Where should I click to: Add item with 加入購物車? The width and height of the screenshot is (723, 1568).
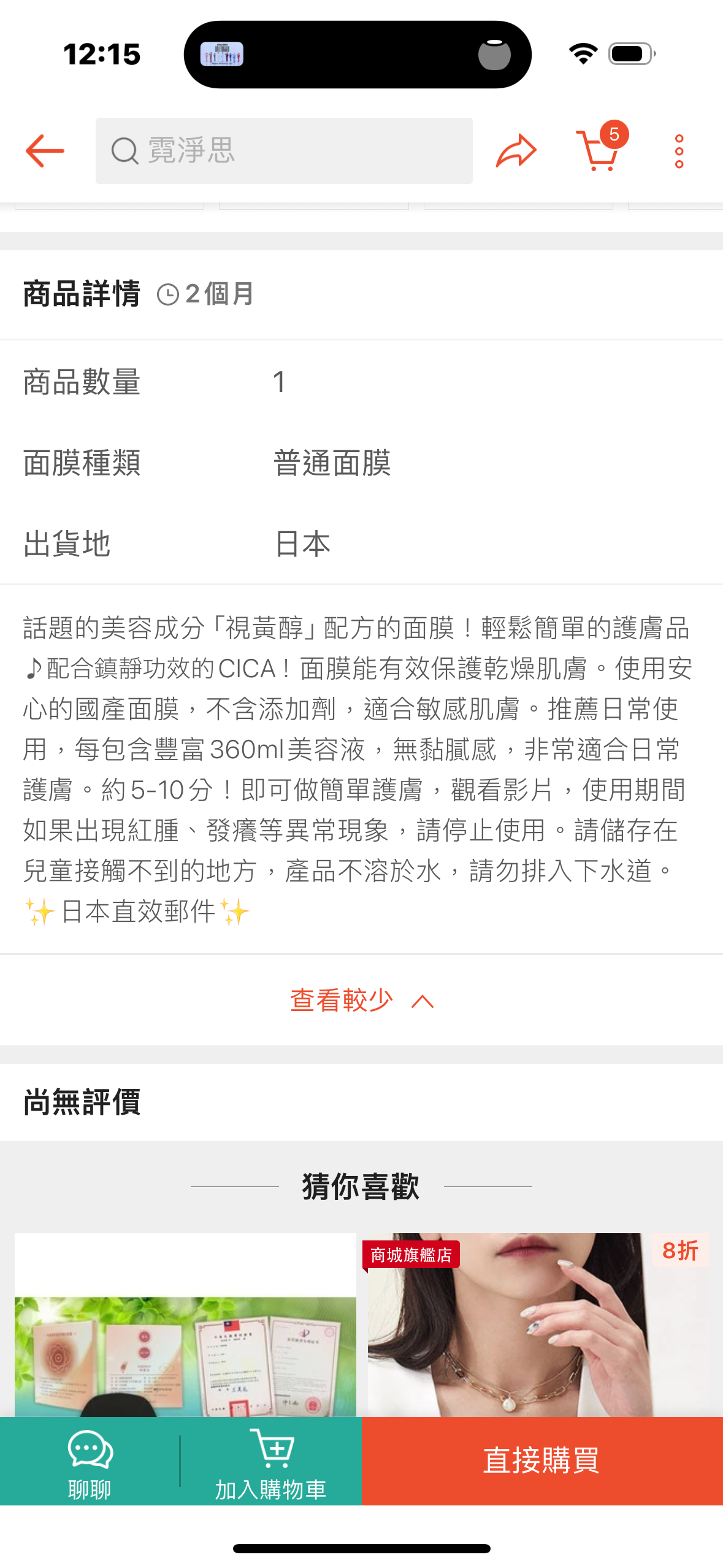pyautogui.click(x=270, y=1461)
